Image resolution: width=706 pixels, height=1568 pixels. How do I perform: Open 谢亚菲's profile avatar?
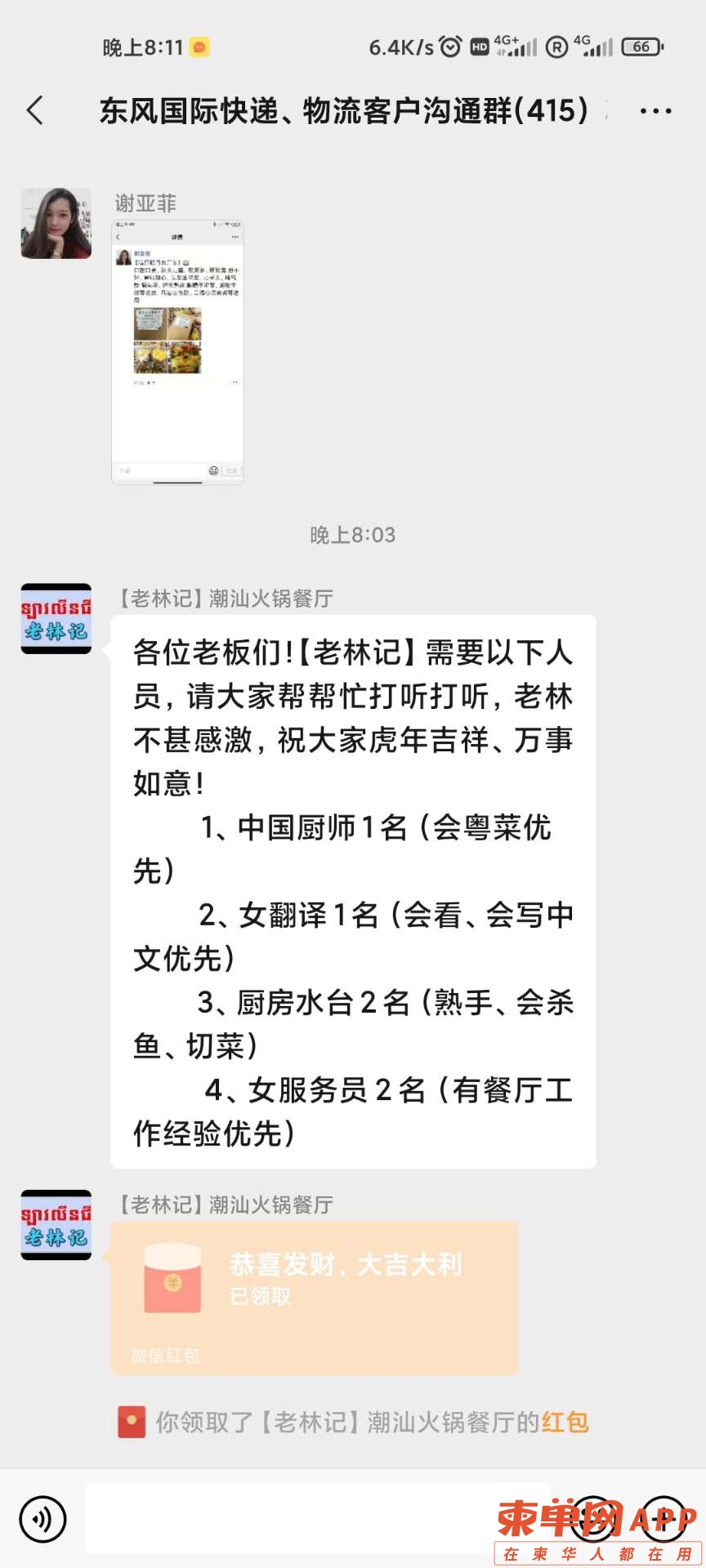pyautogui.click(x=56, y=224)
